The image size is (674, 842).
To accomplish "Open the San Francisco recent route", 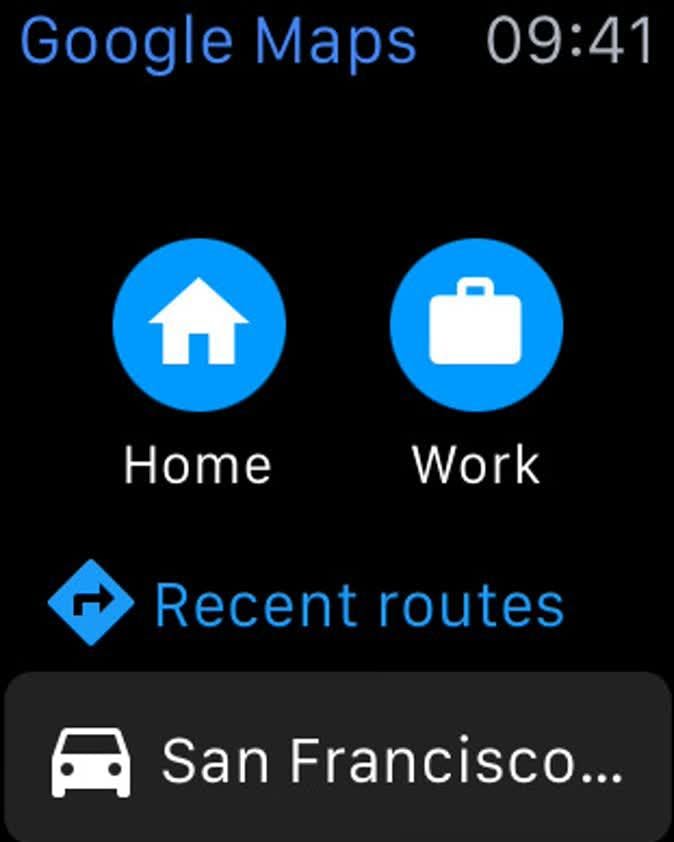I will [337, 760].
